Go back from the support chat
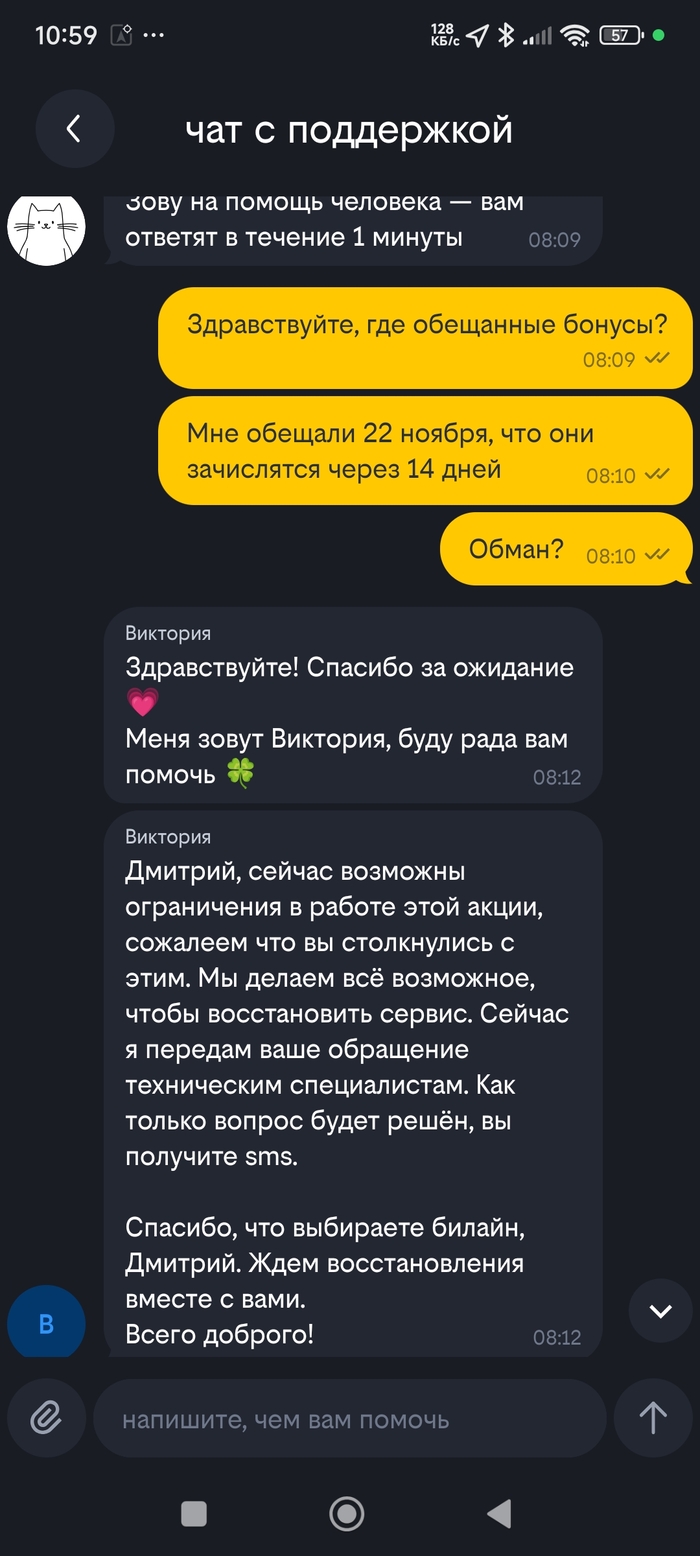This screenshot has height=1556, width=700. [74, 129]
